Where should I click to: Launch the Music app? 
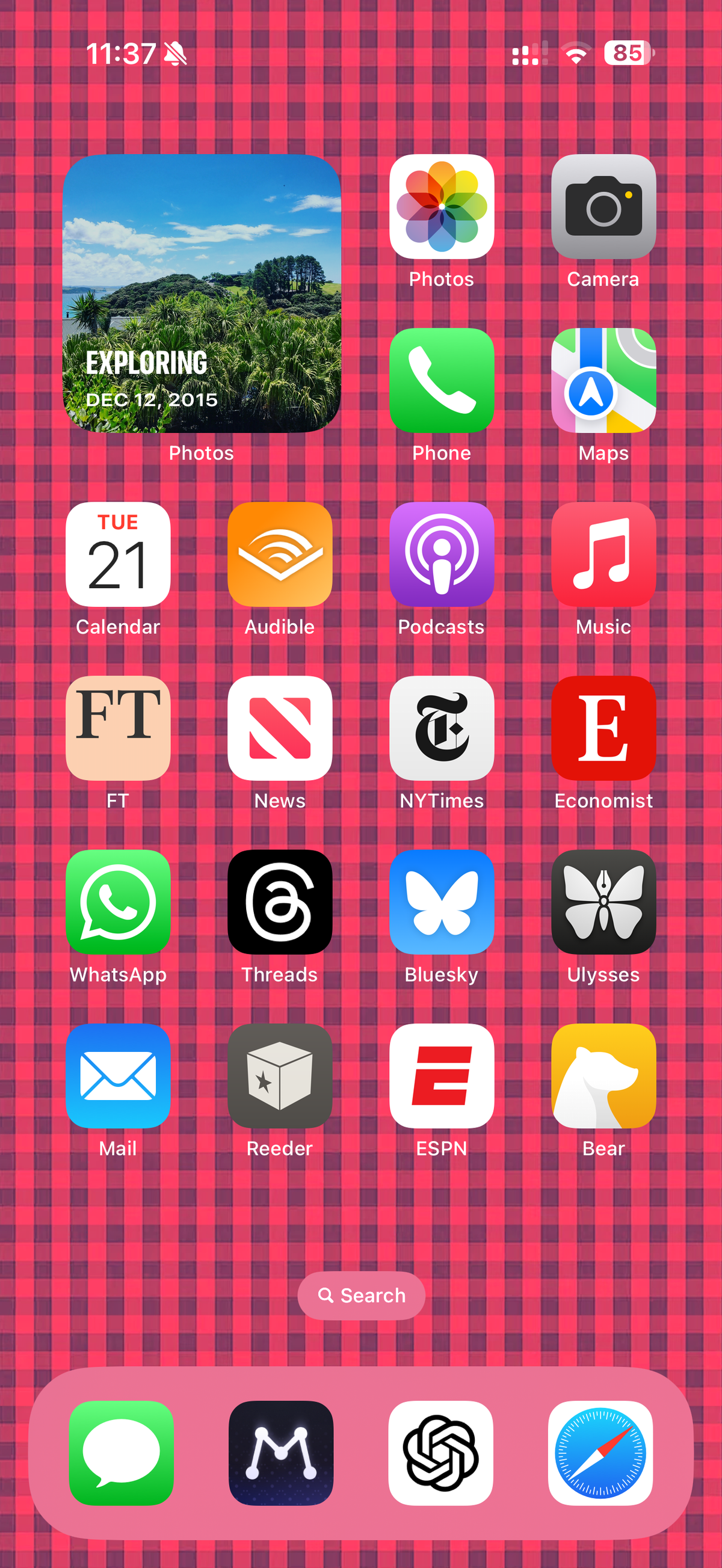tap(603, 554)
